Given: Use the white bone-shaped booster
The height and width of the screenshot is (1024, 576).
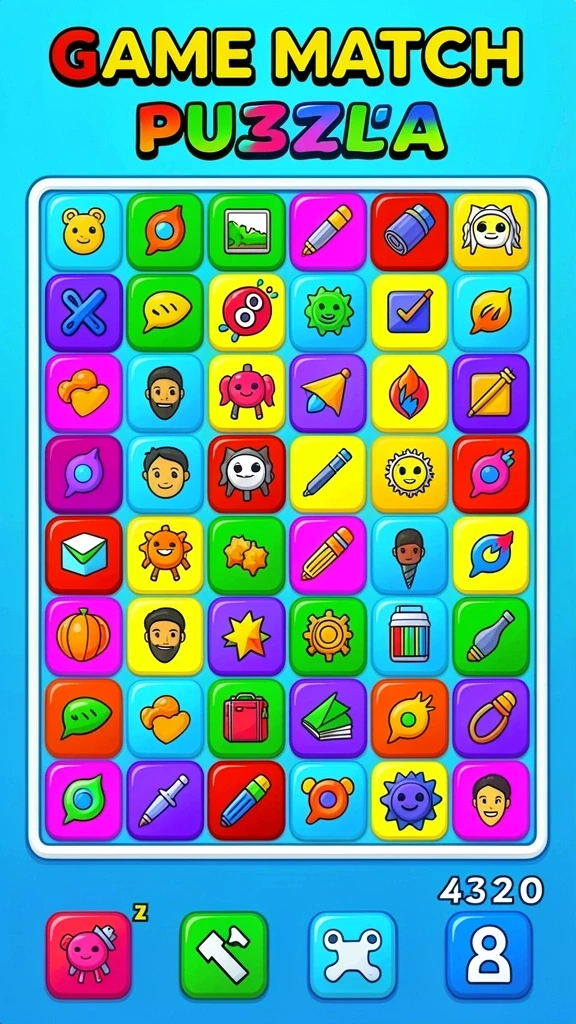Looking at the screenshot, I should tap(353, 955).
